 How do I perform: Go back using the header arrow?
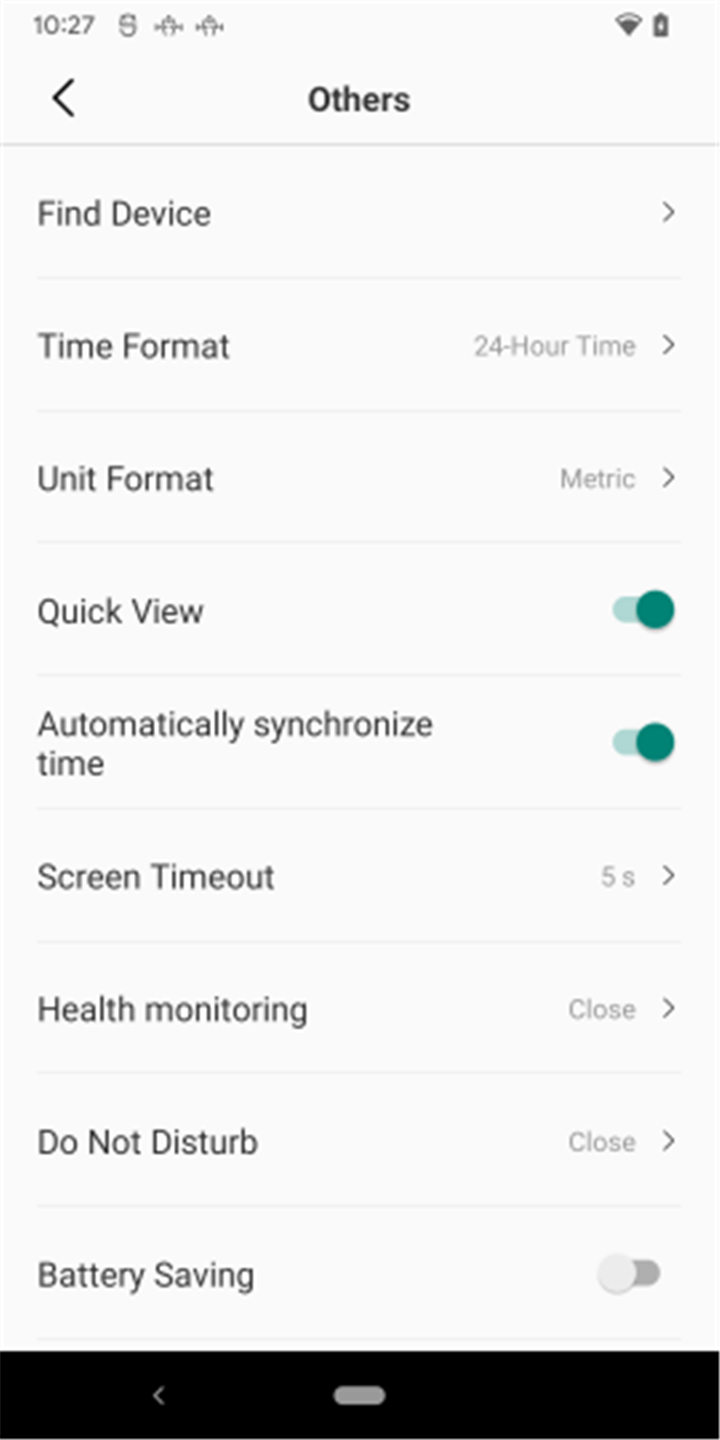point(63,99)
